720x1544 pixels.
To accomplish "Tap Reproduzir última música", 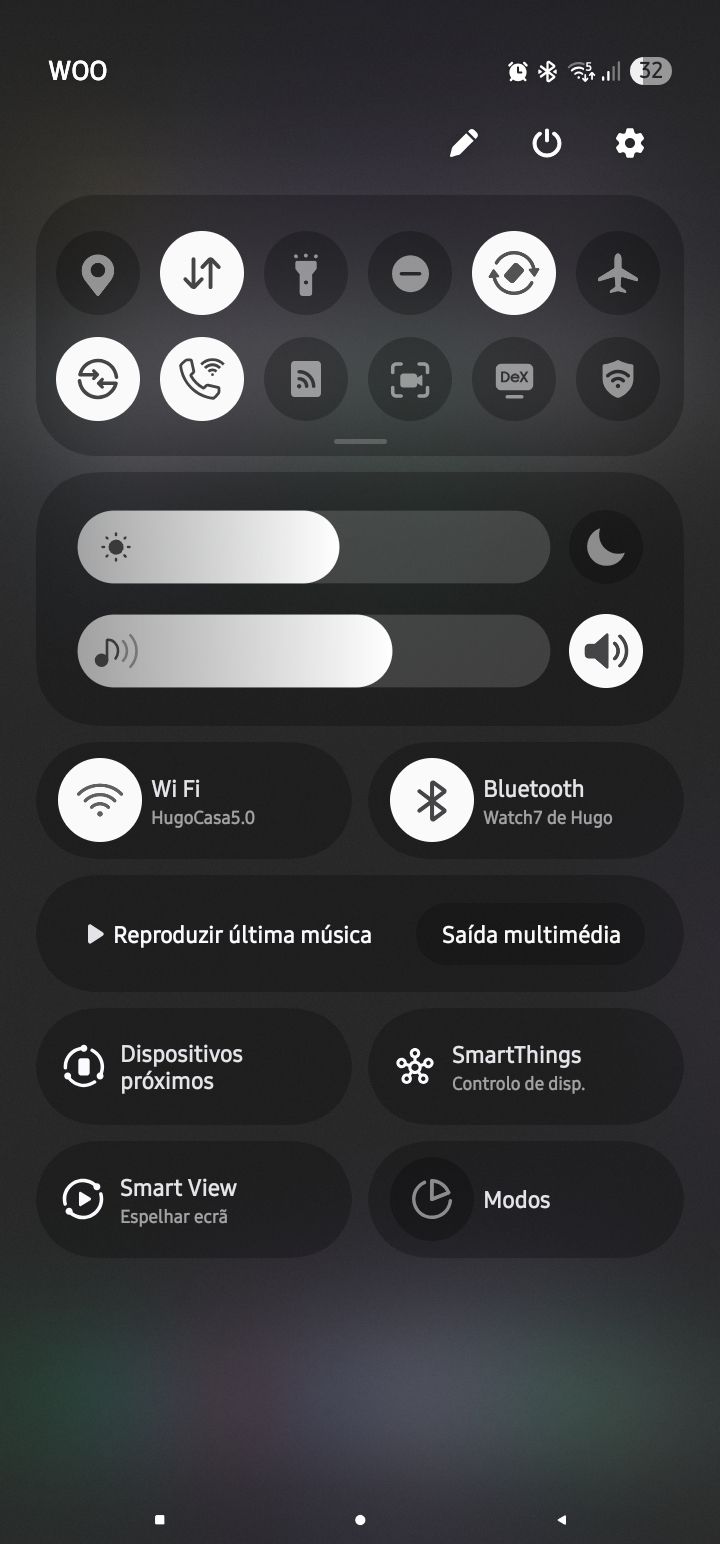I will [230, 933].
